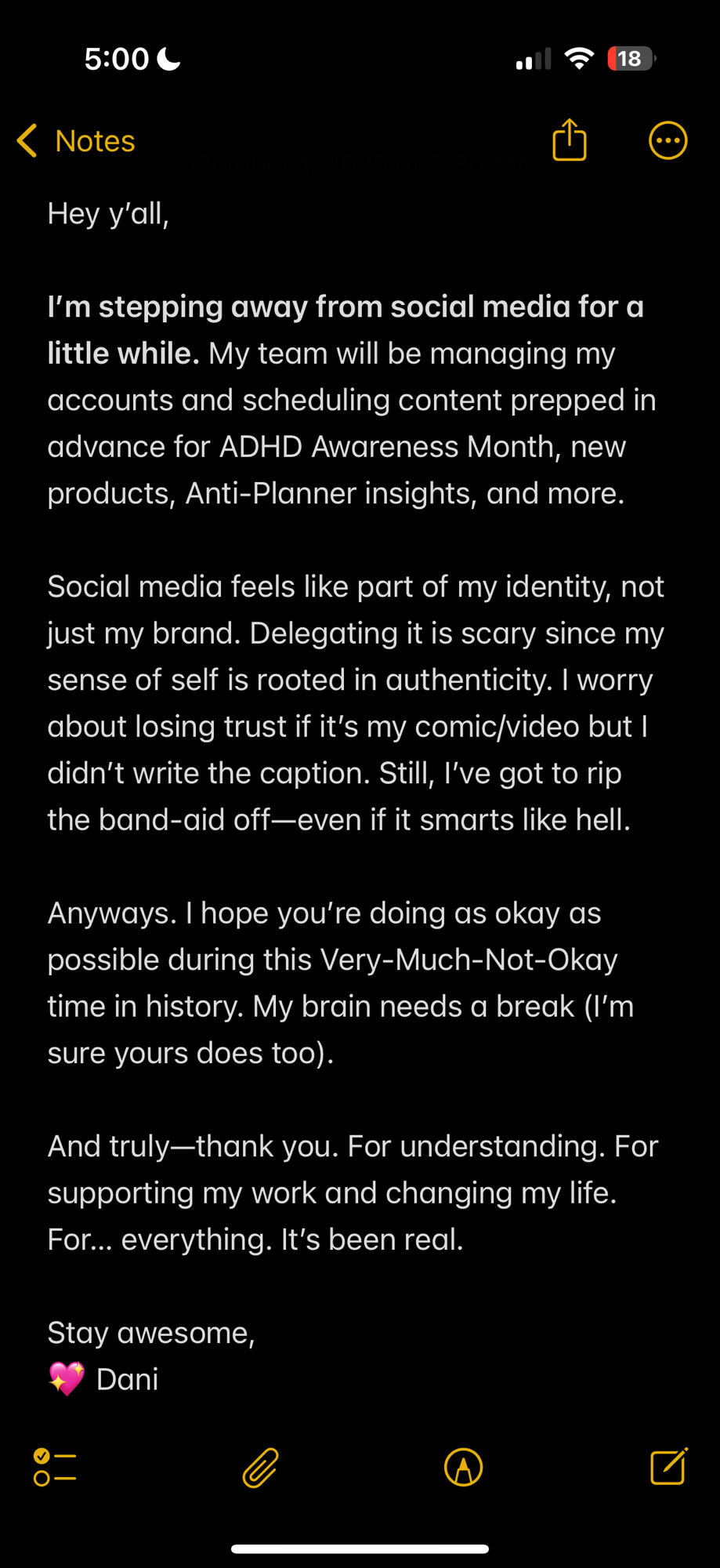The height and width of the screenshot is (1568, 720).
Task: Go back to the Notes list
Action: 75,141
